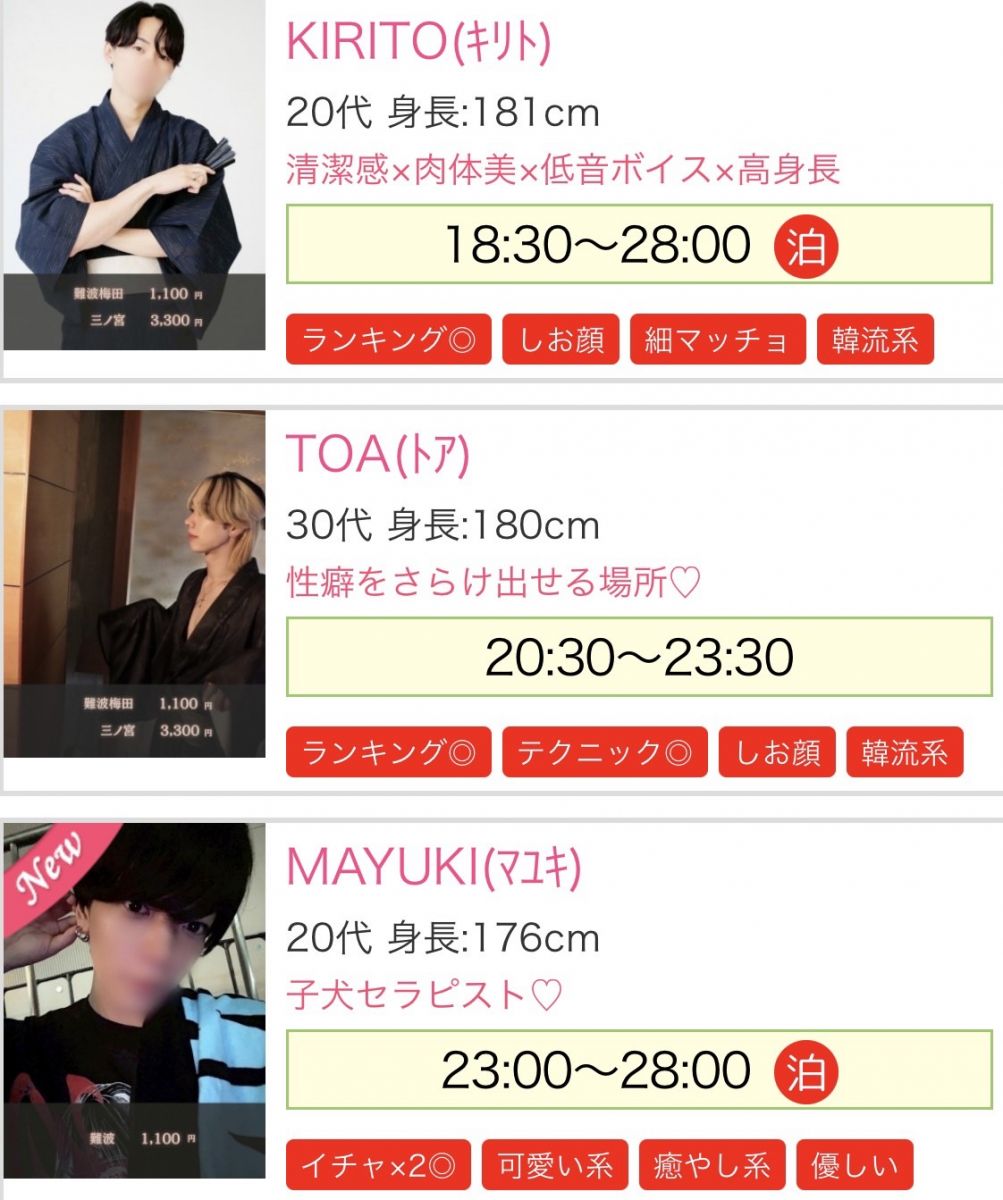Select KIRITO's ランキング◎ tag

pyautogui.click(x=388, y=340)
